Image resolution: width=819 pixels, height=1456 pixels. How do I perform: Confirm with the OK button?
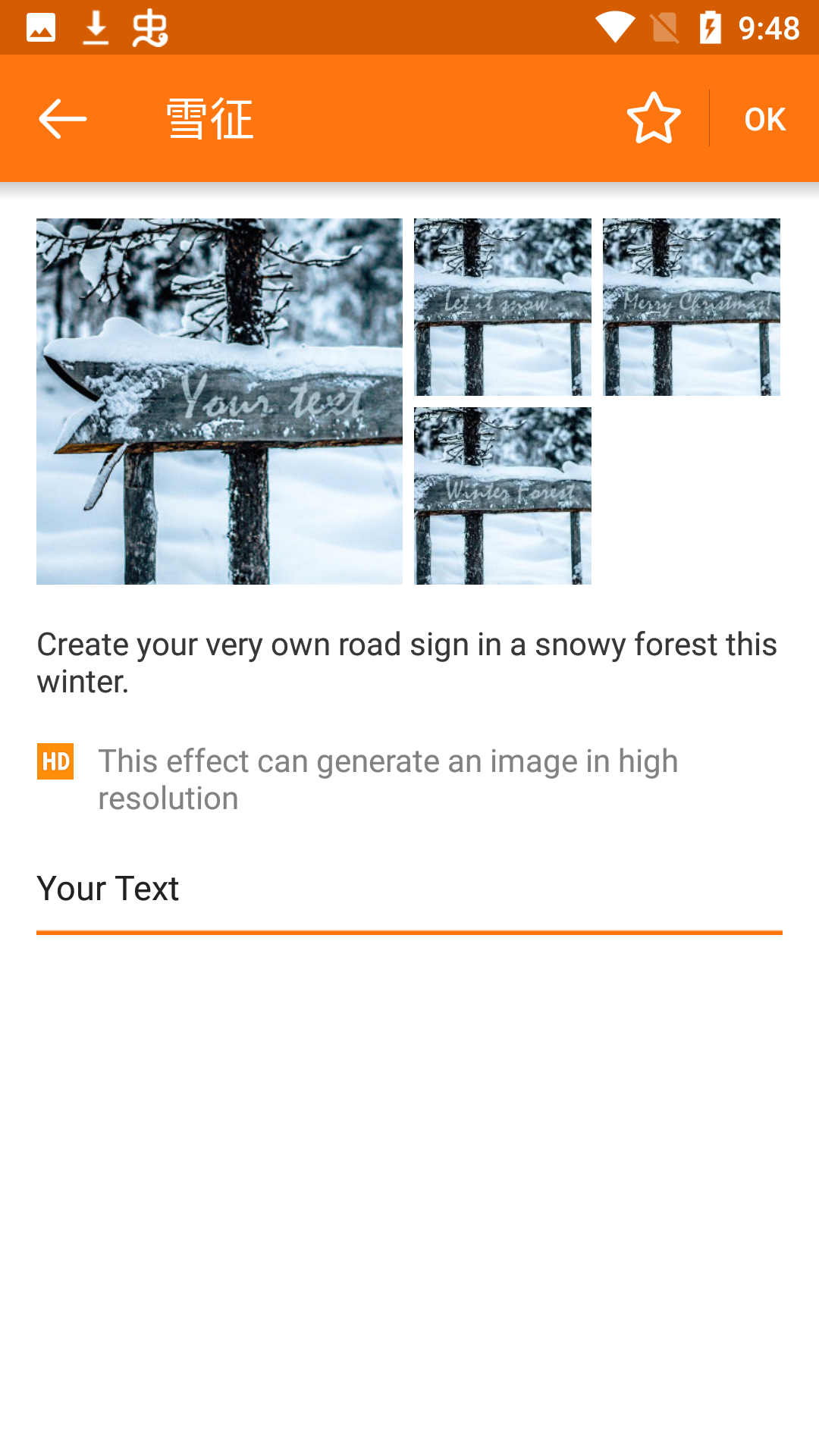point(764,119)
